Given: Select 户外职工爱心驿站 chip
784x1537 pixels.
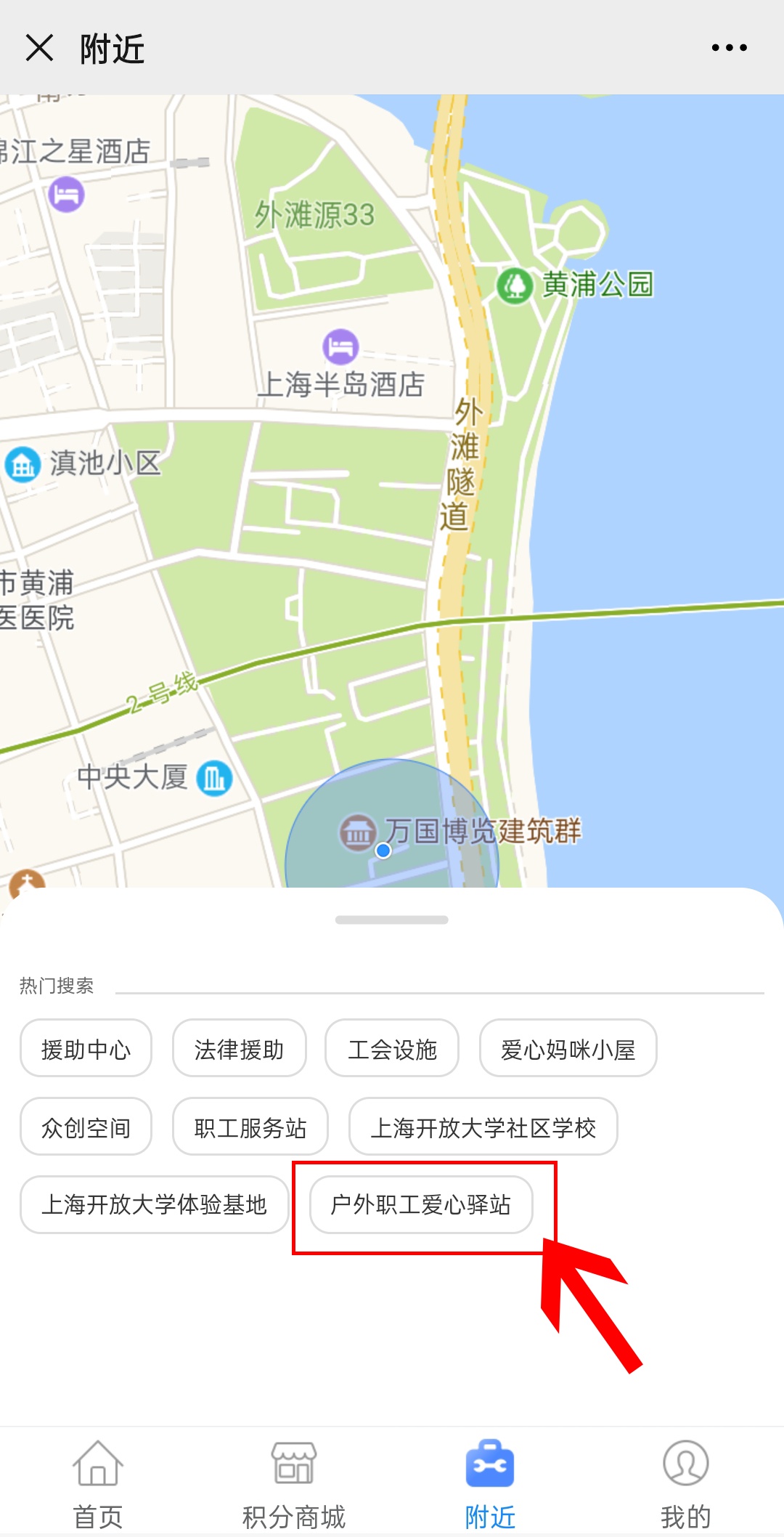Looking at the screenshot, I should point(421,1204).
